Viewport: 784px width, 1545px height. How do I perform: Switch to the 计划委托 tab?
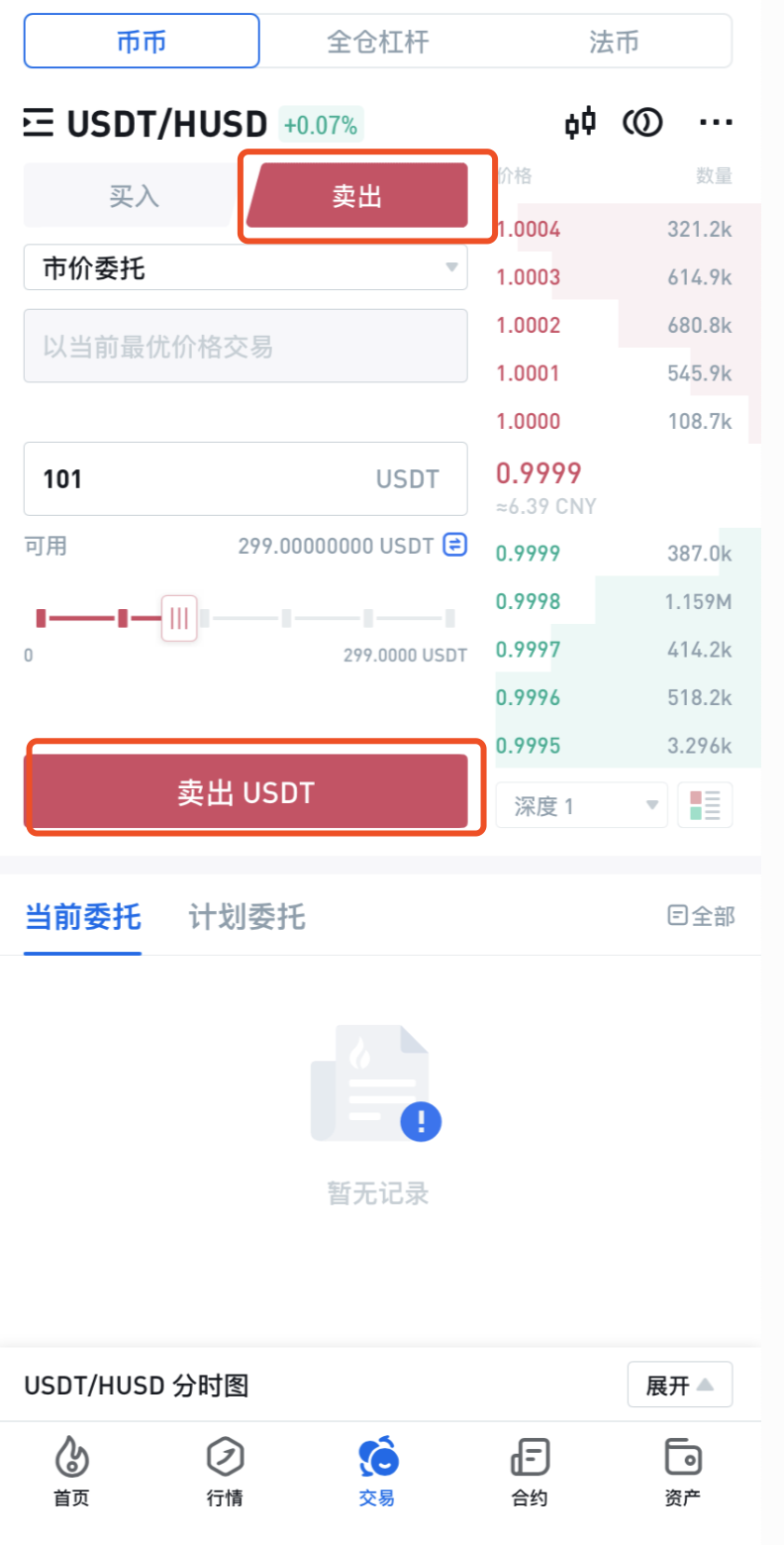pos(246,917)
